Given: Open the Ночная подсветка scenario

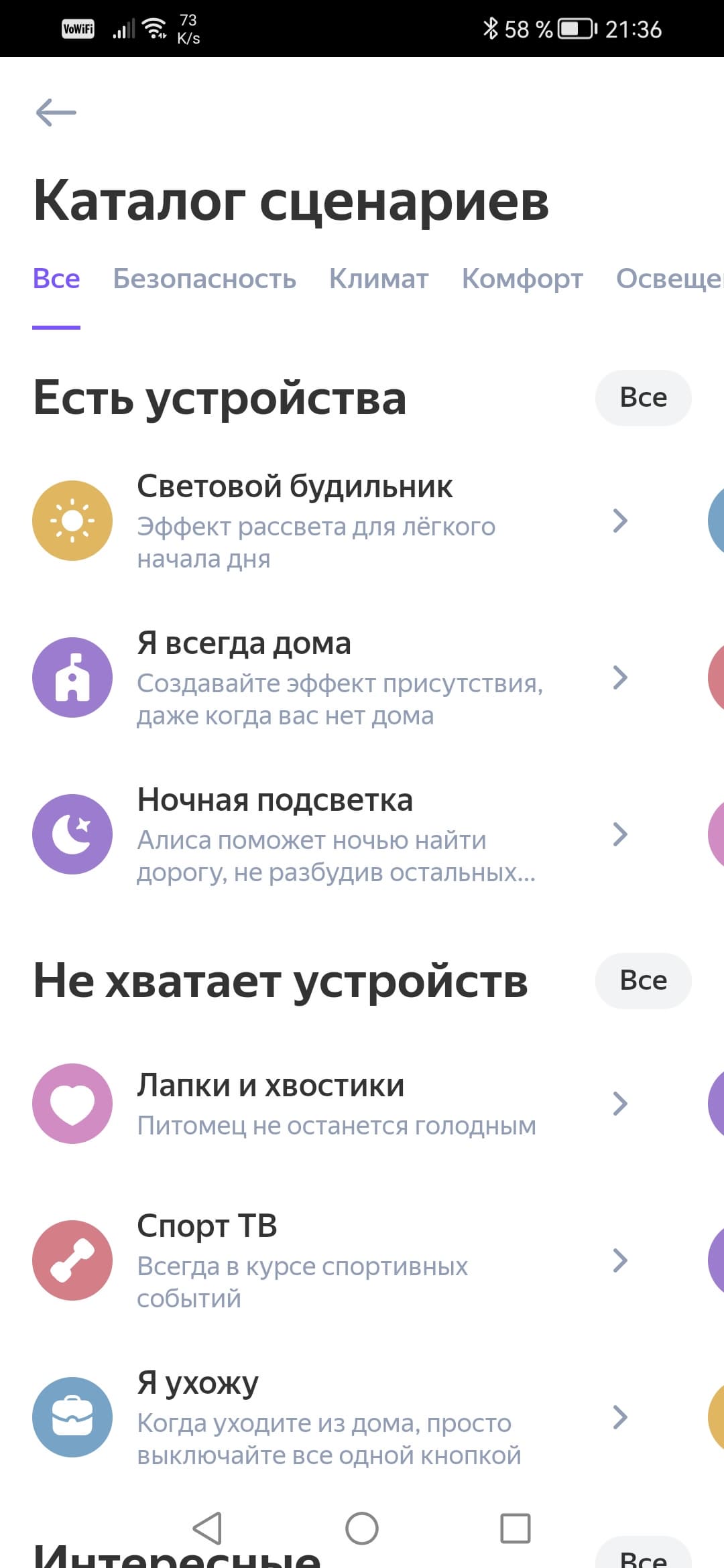Looking at the screenshot, I should [328, 835].
